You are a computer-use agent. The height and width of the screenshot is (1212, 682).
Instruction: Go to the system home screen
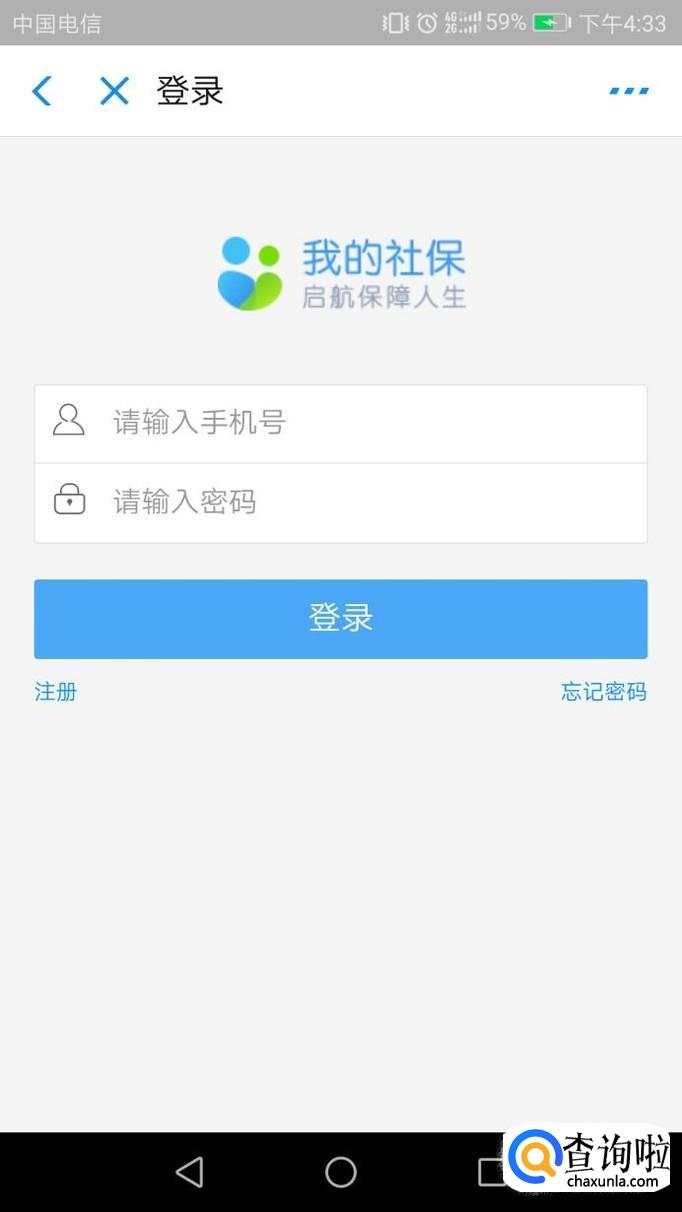[x=341, y=1171]
